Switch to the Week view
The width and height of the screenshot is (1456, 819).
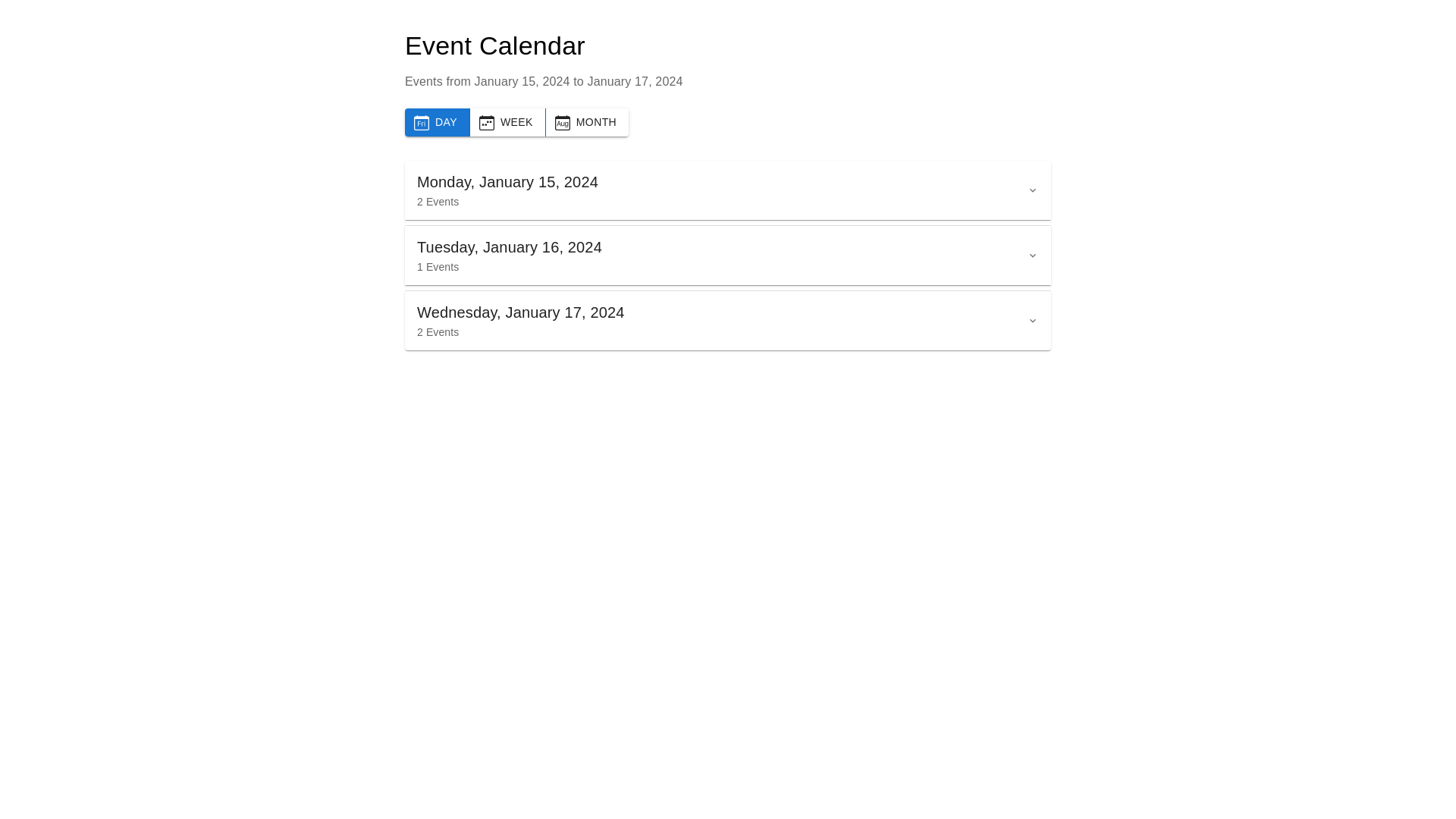[507, 122]
